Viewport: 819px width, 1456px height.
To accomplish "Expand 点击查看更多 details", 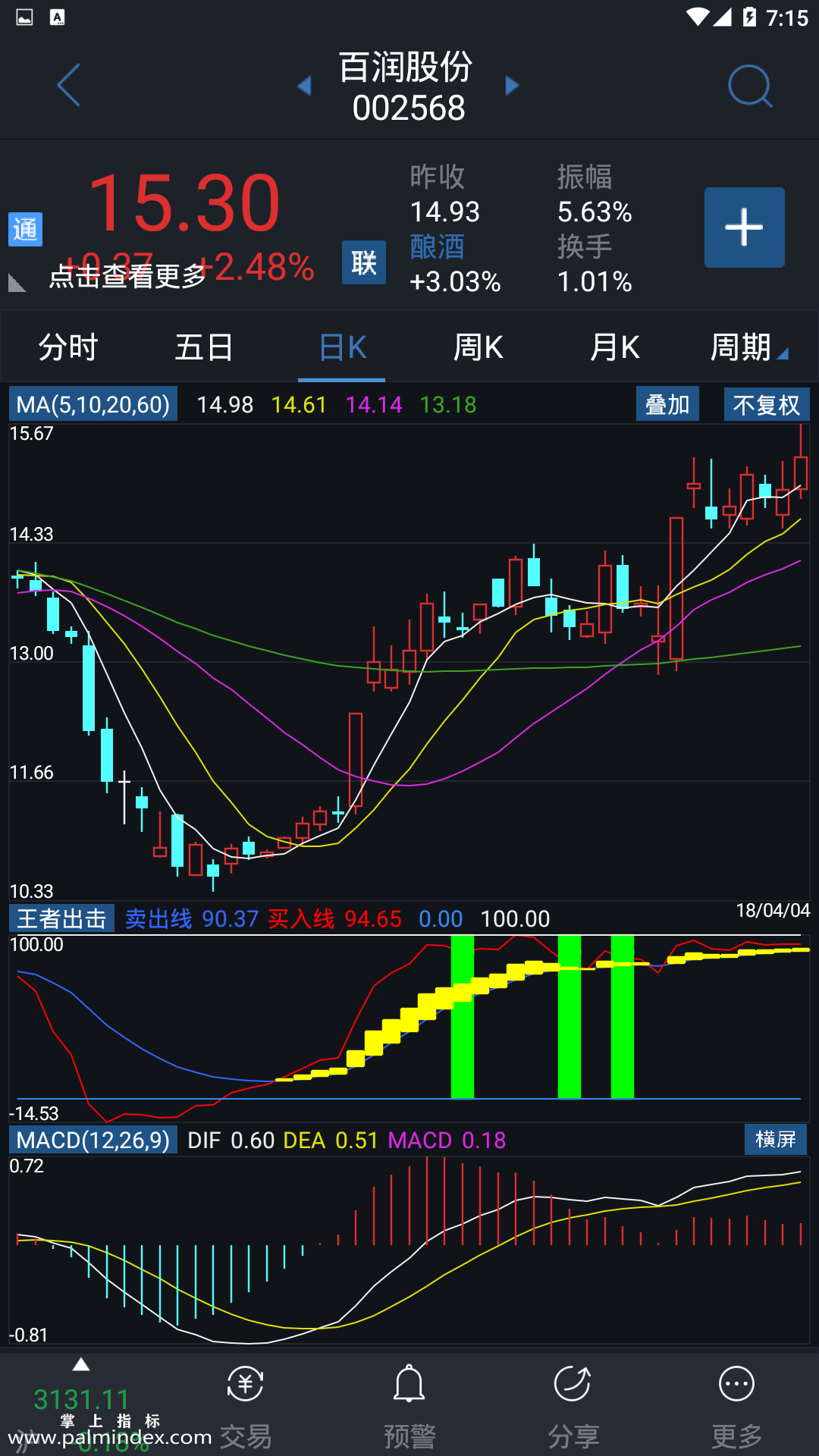I will point(127,276).
